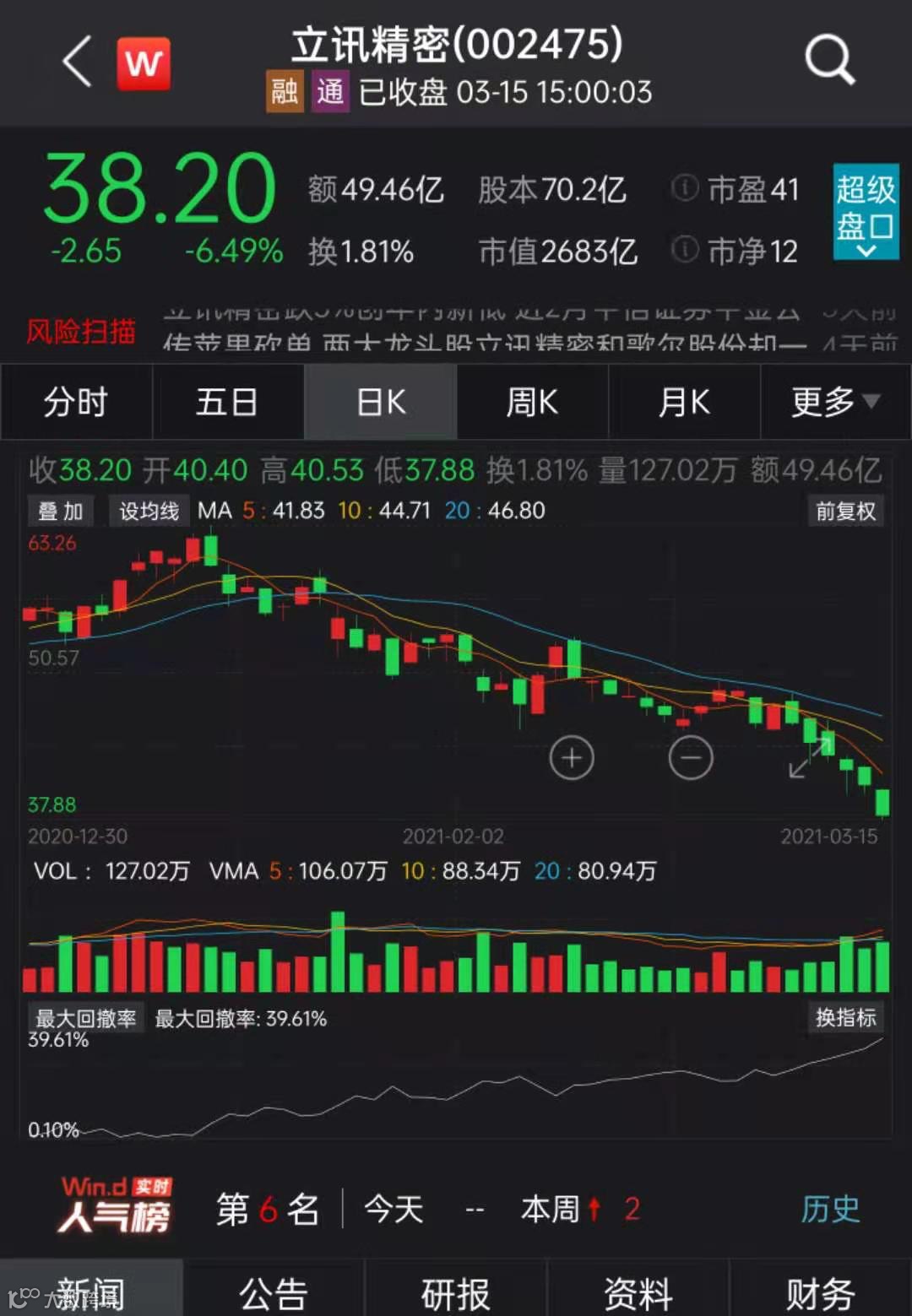
Task: Select the 日K chart tab
Action: click(x=381, y=402)
